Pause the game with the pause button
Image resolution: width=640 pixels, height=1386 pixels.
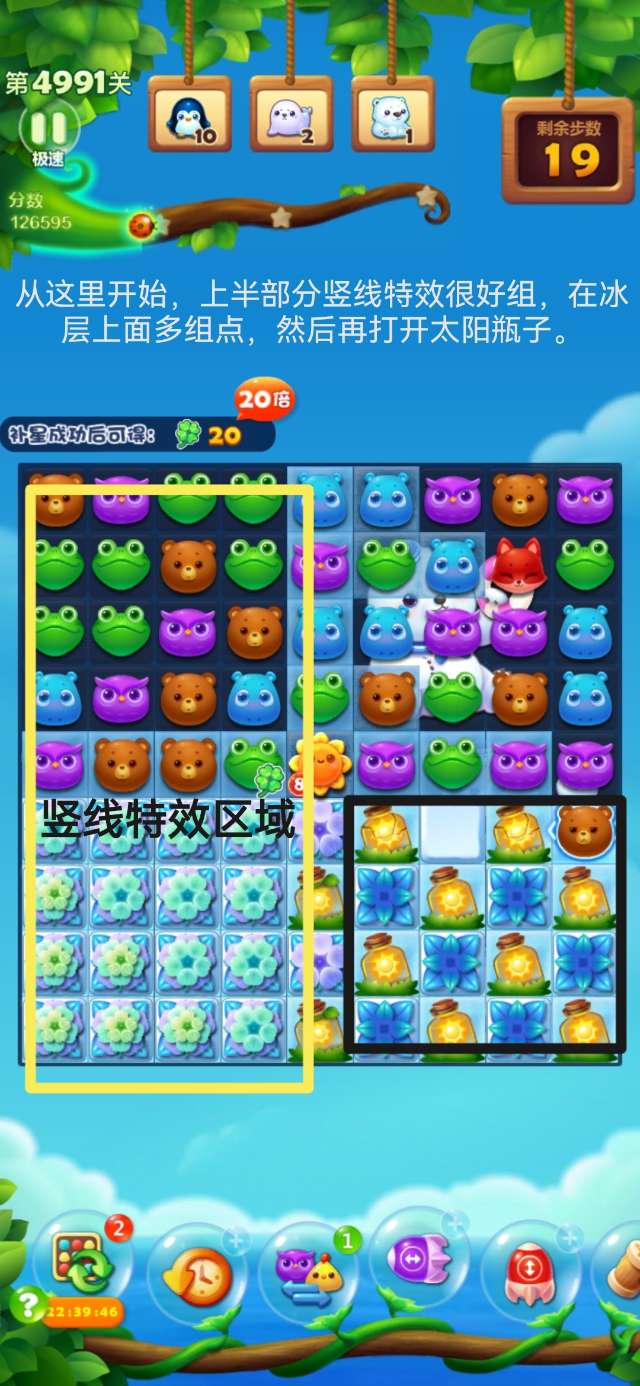coord(48,129)
